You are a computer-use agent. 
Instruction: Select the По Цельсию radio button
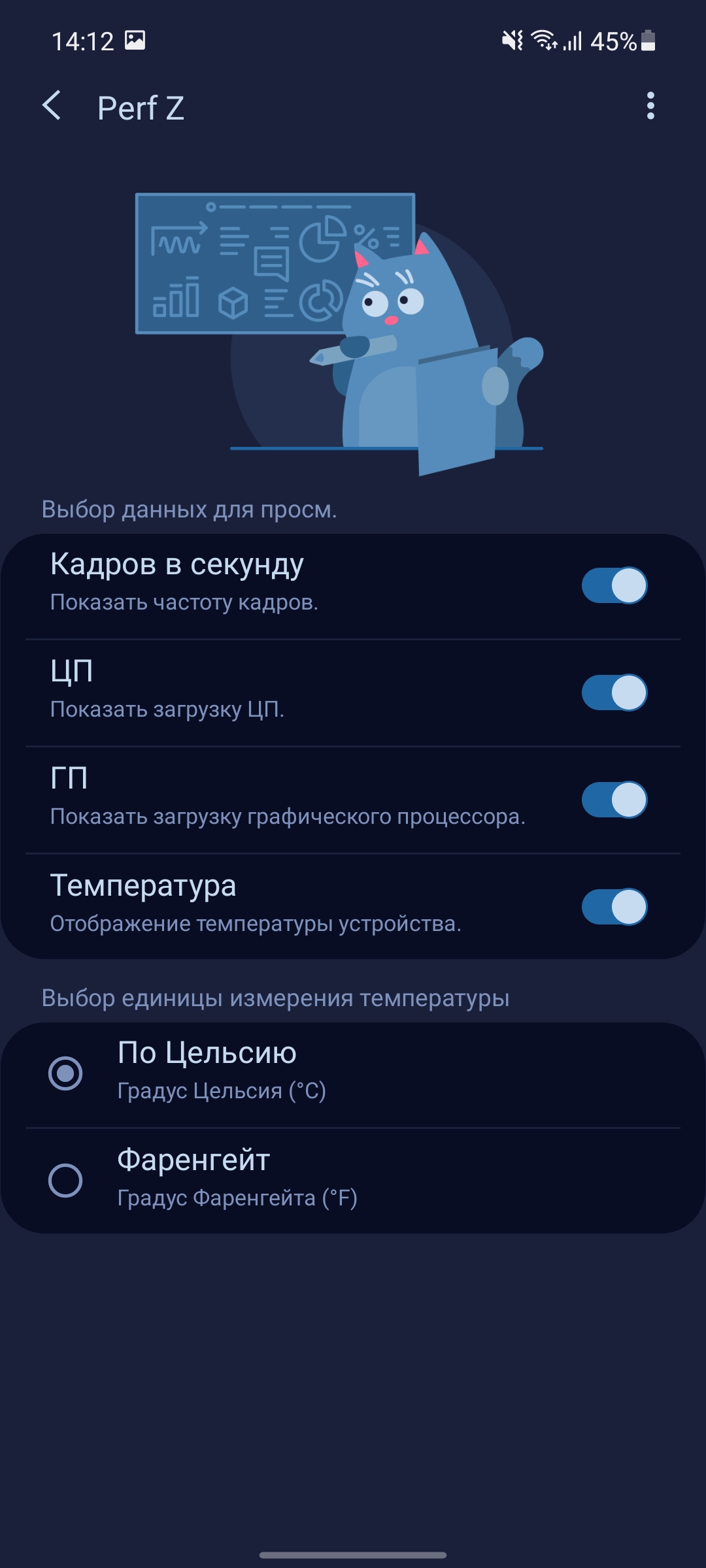65,1073
